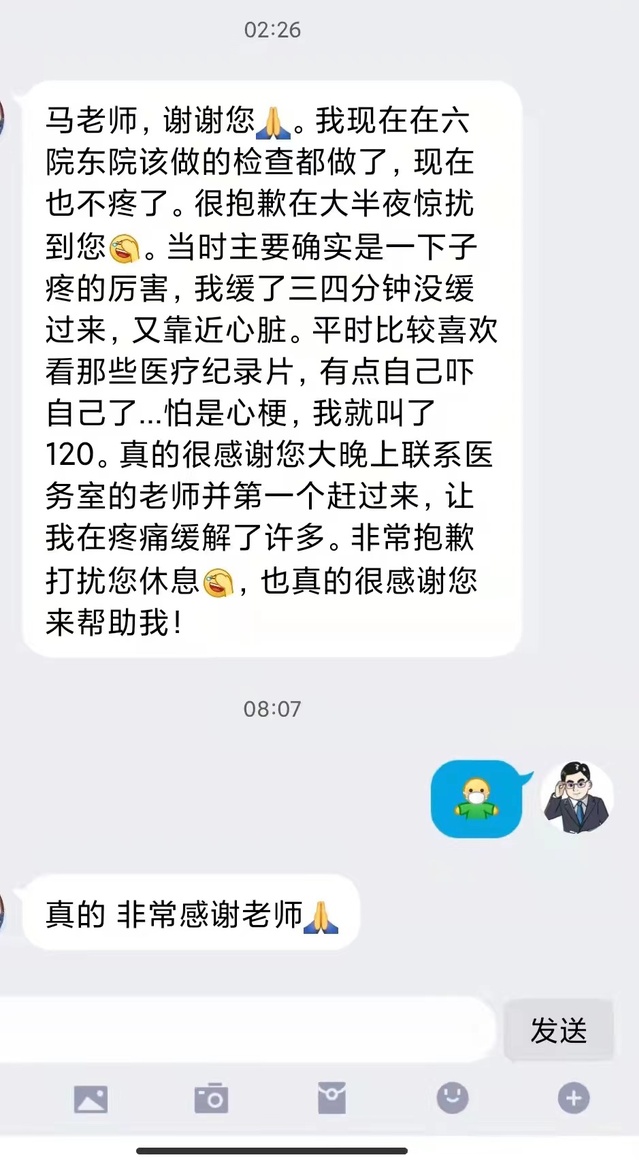Image resolution: width=639 pixels, height=1166 pixels.
Task: Open the photo gallery picker icon
Action: pyautogui.click(x=91, y=1099)
